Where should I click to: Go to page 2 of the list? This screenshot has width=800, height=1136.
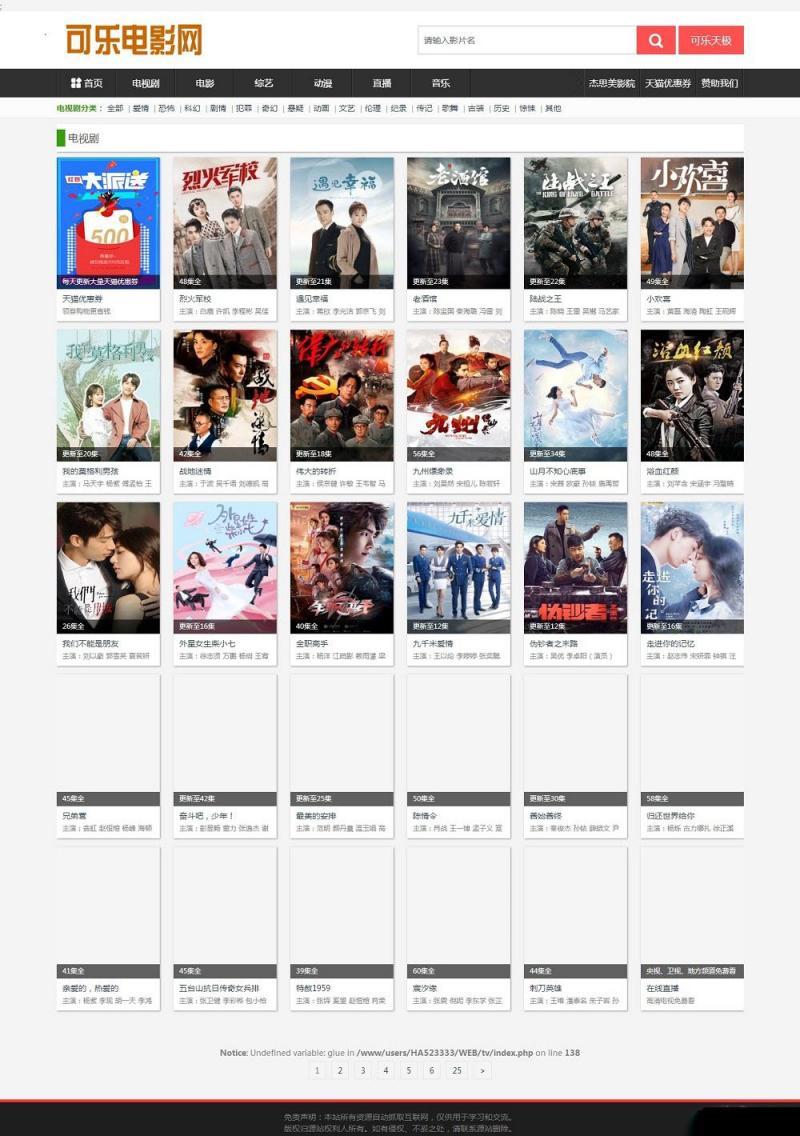[x=340, y=1070]
